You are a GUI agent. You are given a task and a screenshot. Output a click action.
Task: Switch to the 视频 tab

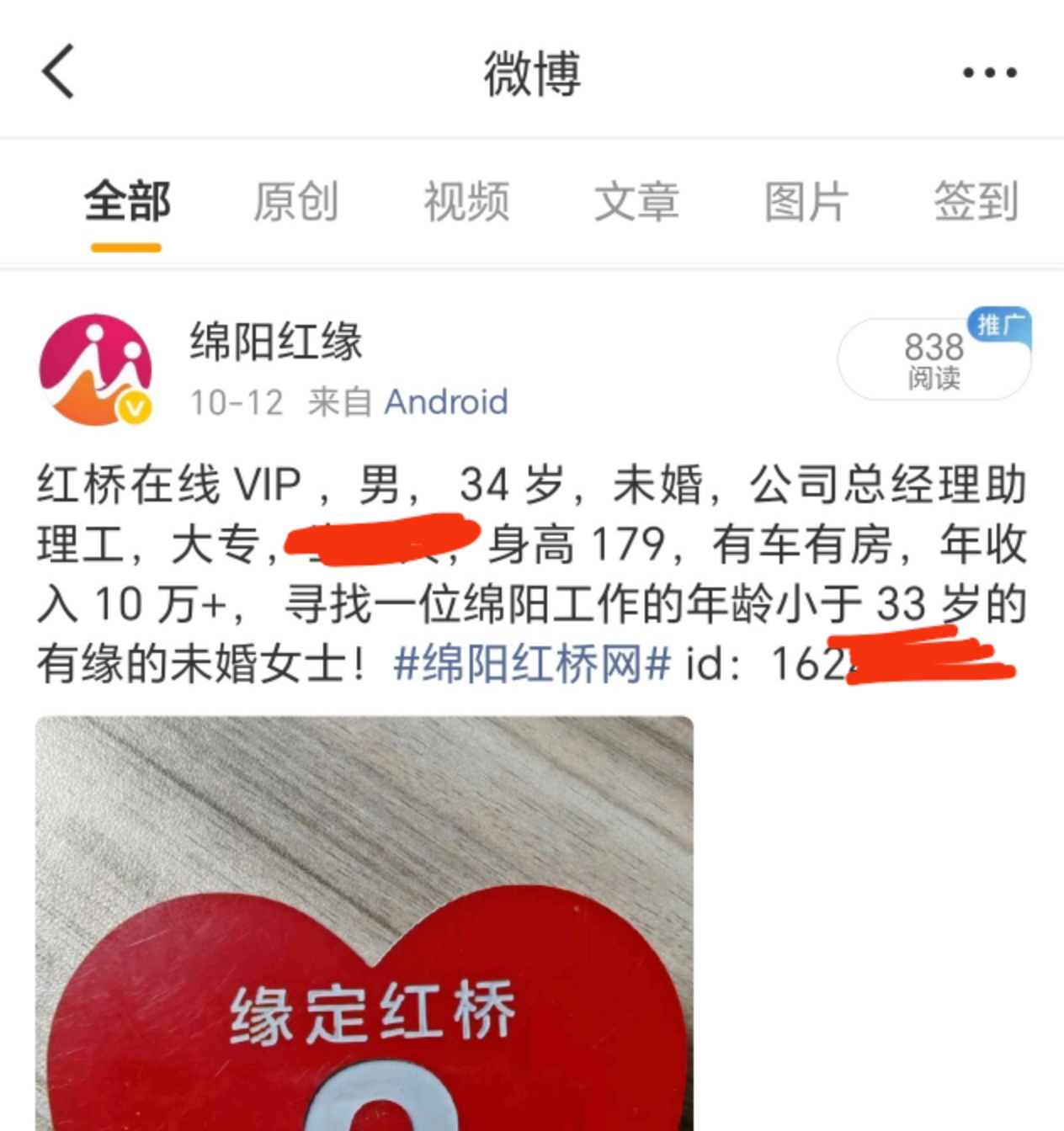[x=466, y=202]
